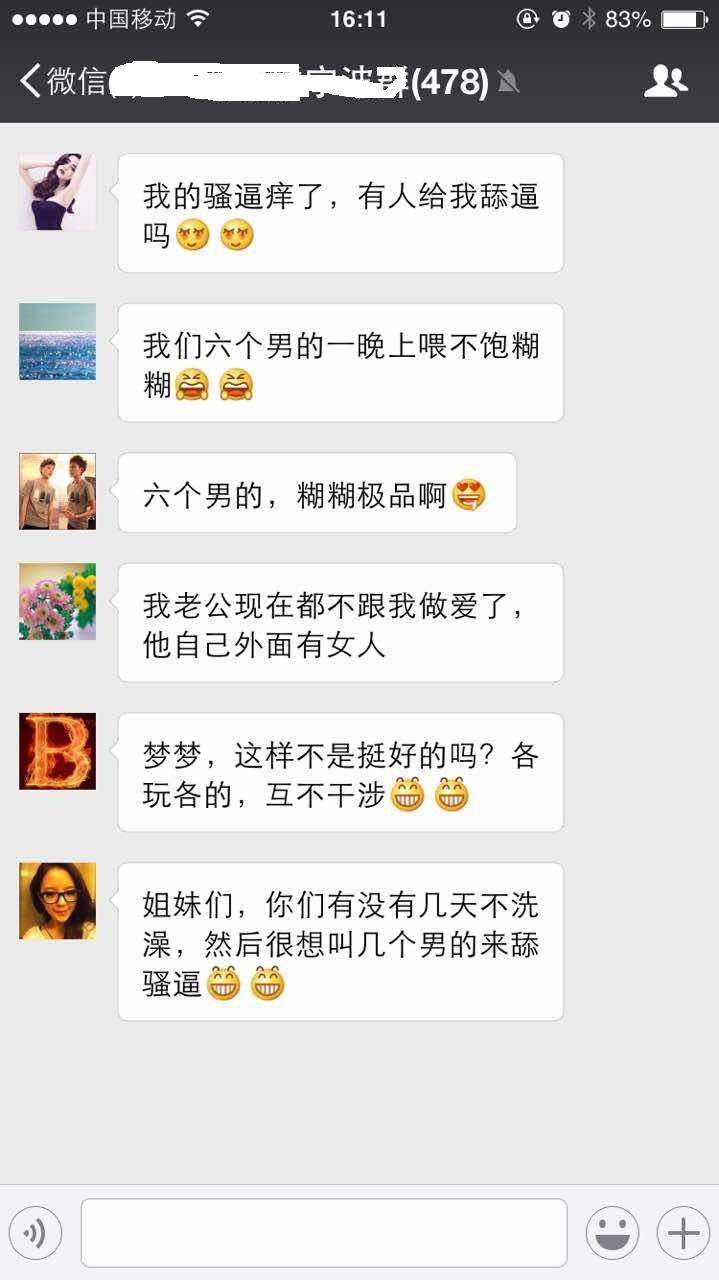The height and width of the screenshot is (1280, 719).
Task: Focus the message text field
Action: coord(323,1232)
